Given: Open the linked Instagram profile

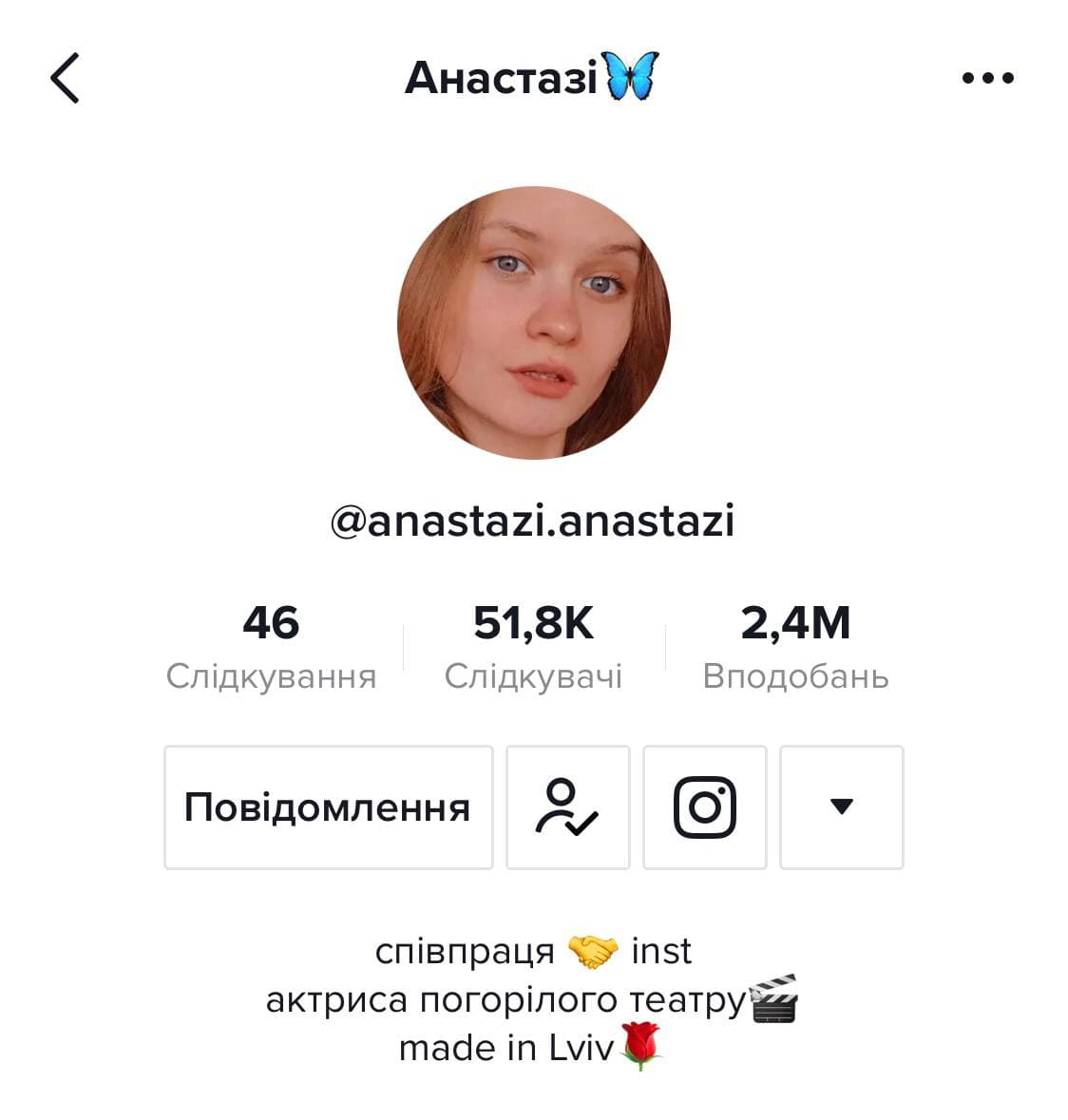Looking at the screenshot, I should coord(704,807).
